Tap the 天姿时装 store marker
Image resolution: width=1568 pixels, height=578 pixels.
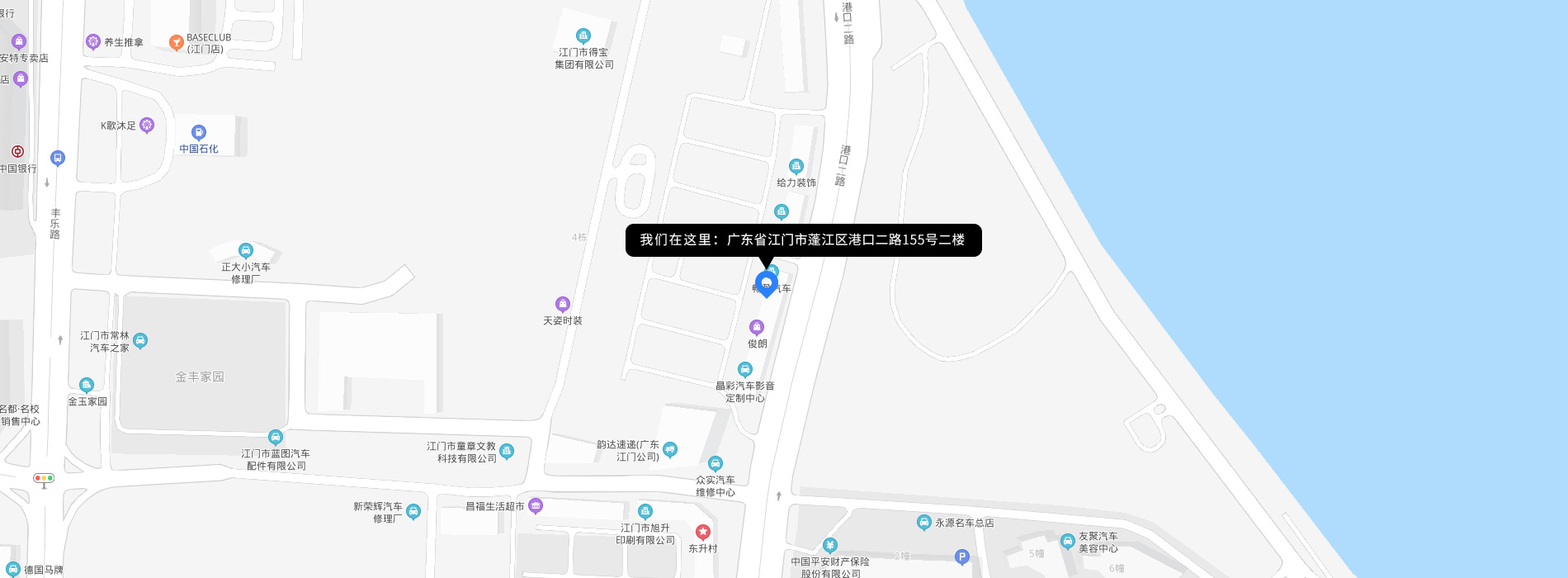(563, 304)
